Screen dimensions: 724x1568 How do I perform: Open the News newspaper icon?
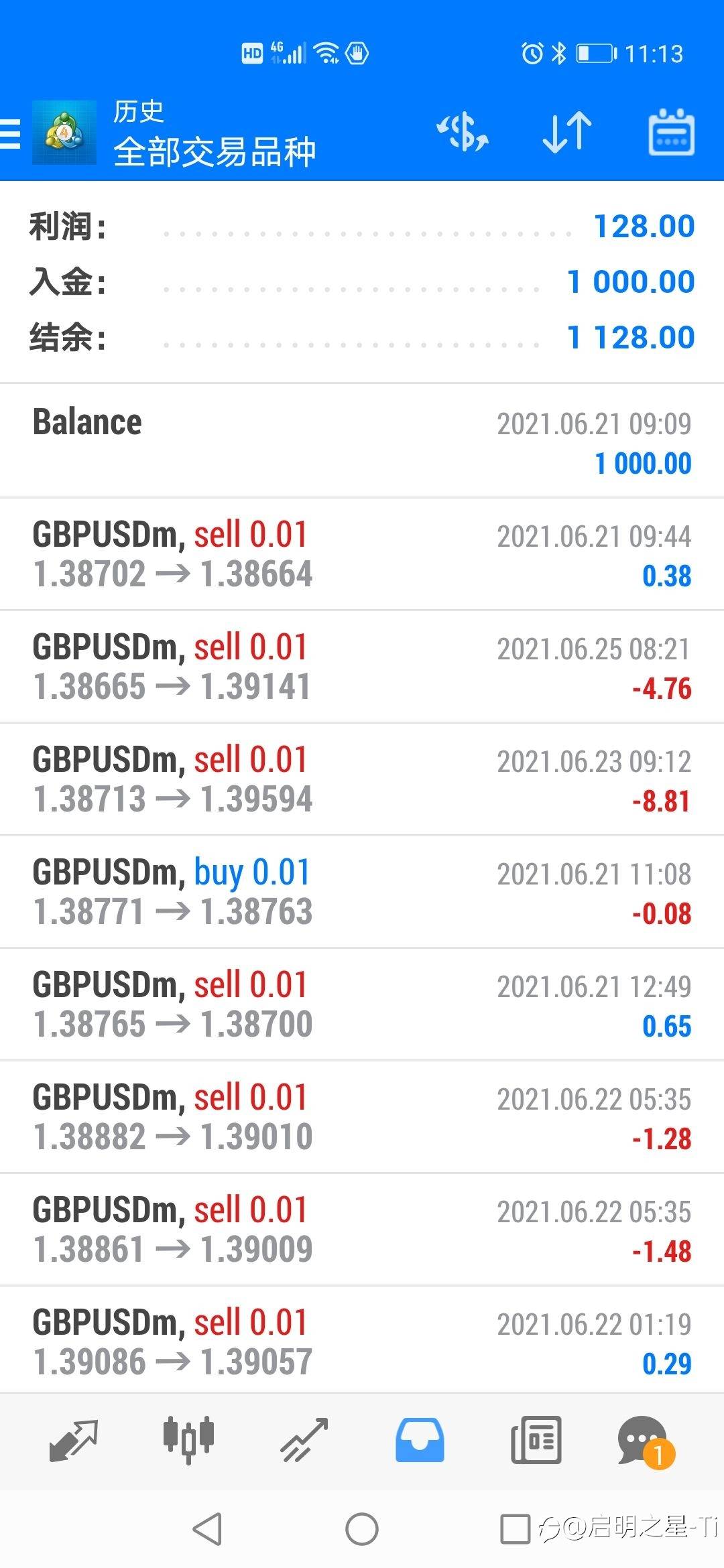coord(535,1442)
